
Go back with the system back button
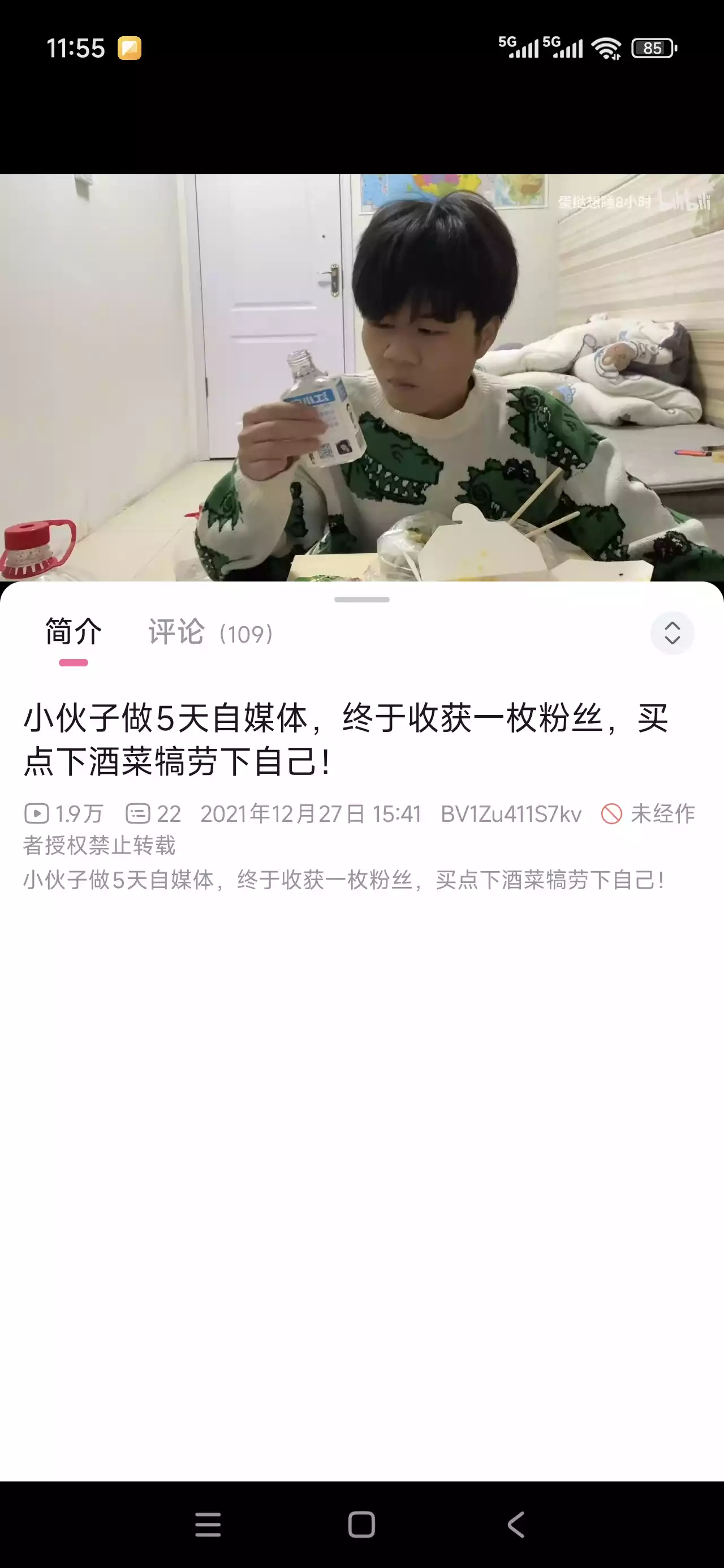(x=516, y=1525)
